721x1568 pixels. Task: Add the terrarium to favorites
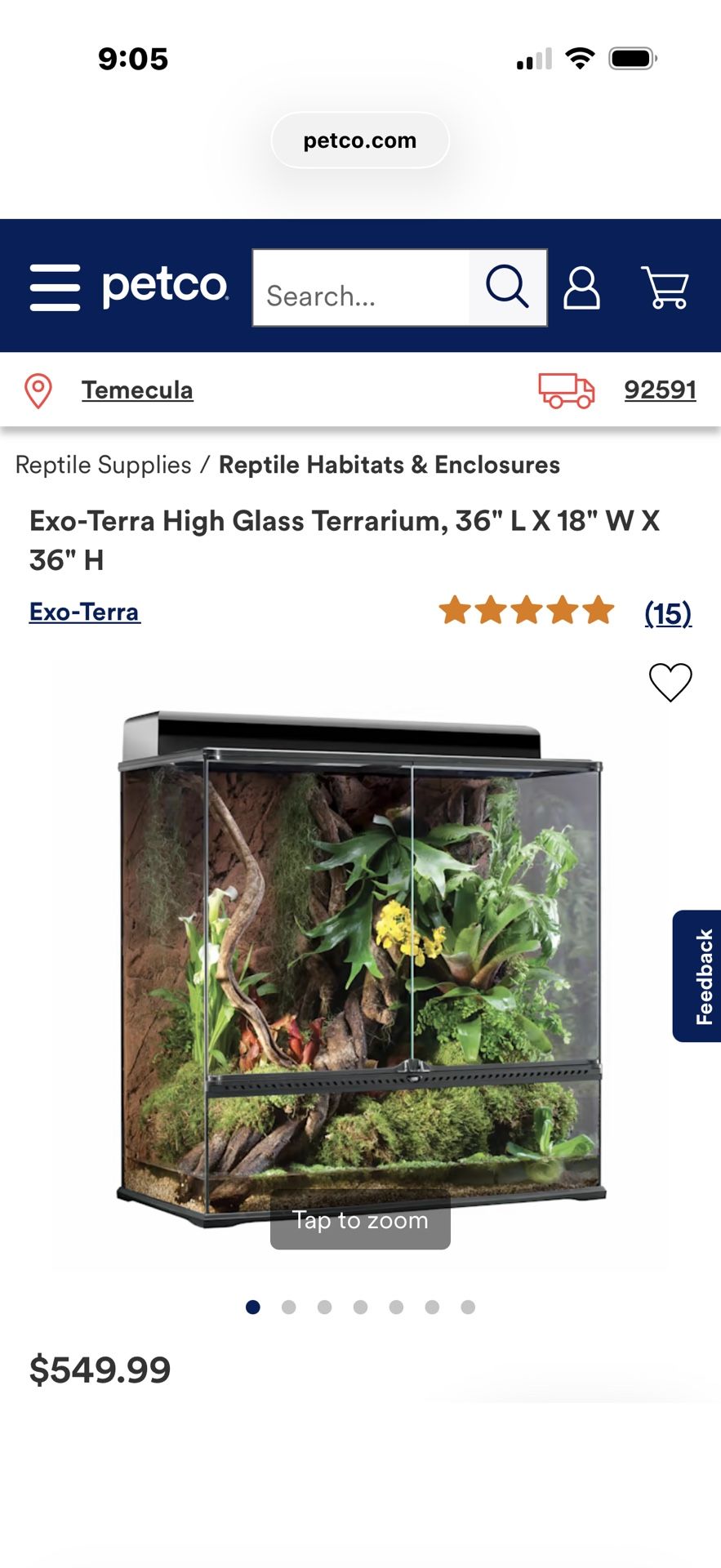[x=670, y=682]
